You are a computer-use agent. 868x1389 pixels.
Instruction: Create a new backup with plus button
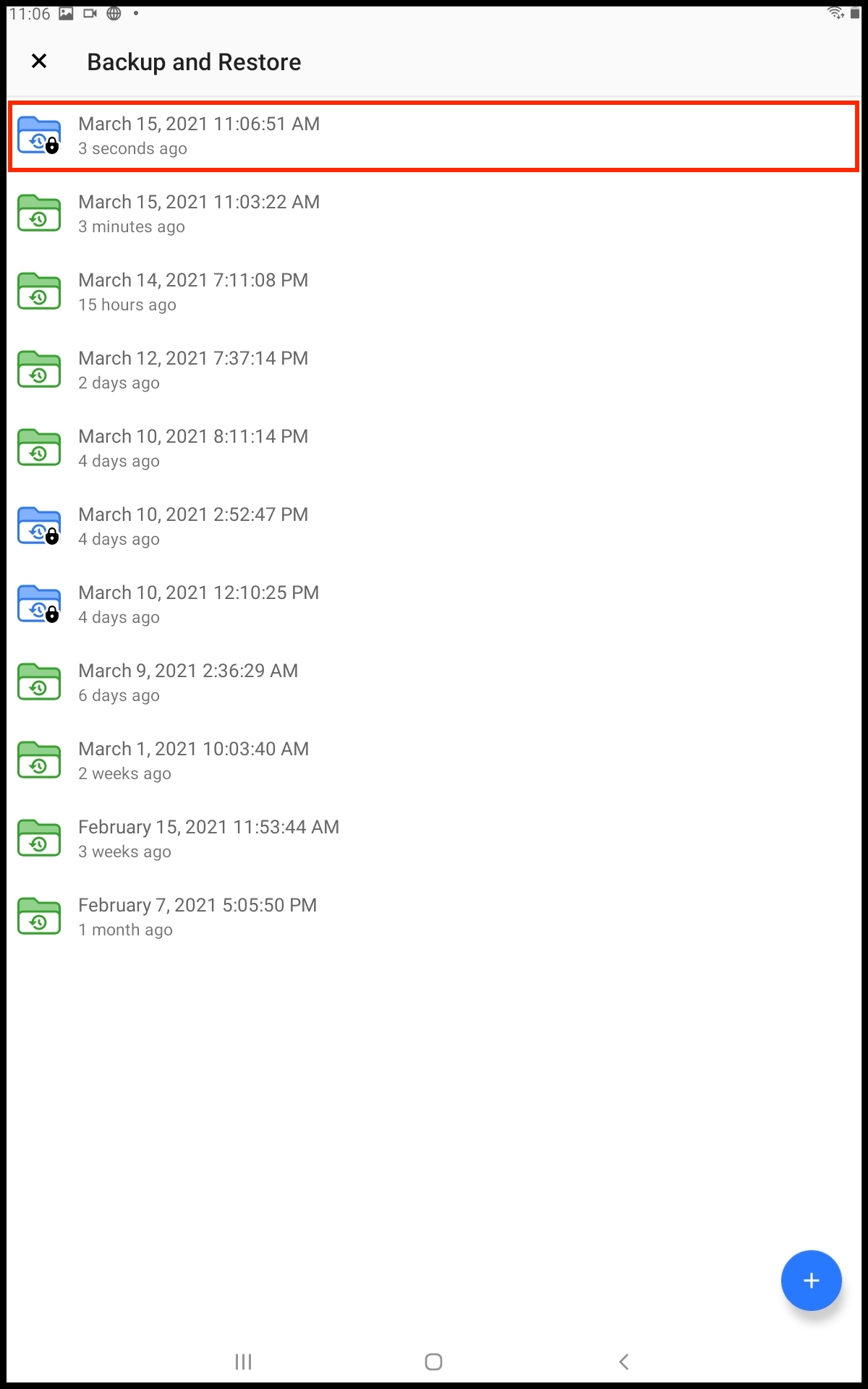[x=811, y=1280]
